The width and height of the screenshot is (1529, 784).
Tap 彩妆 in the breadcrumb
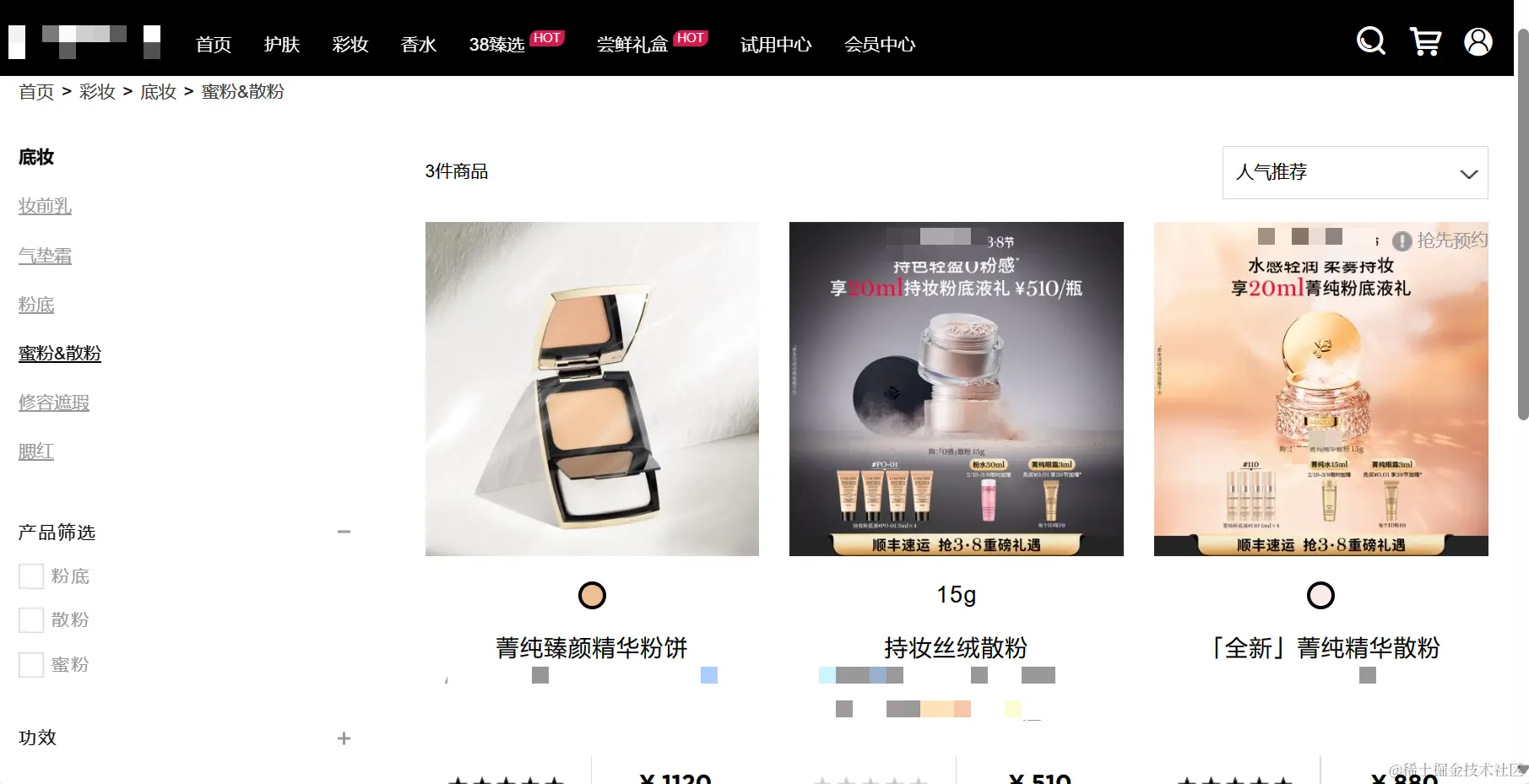point(97,92)
